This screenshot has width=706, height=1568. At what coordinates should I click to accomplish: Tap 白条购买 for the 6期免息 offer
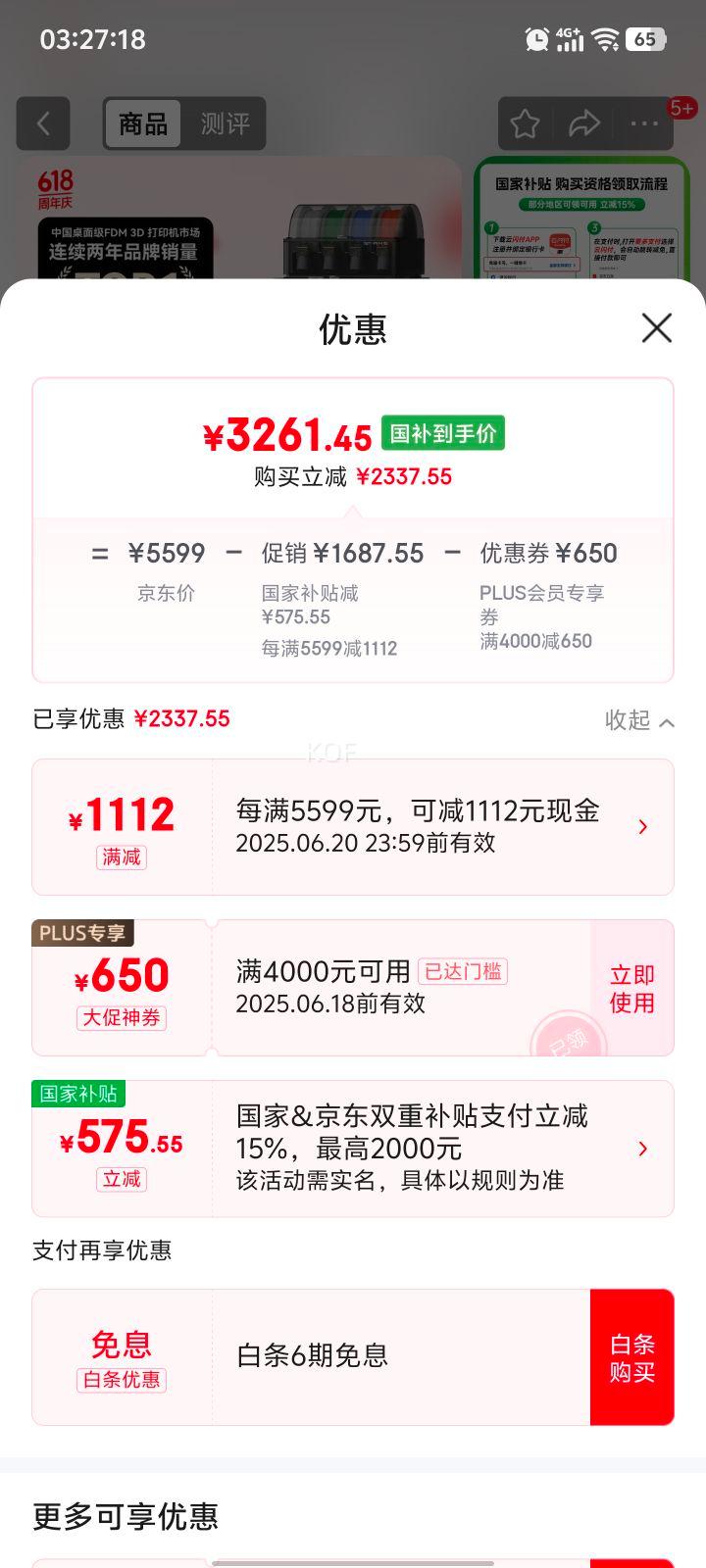click(x=631, y=1357)
